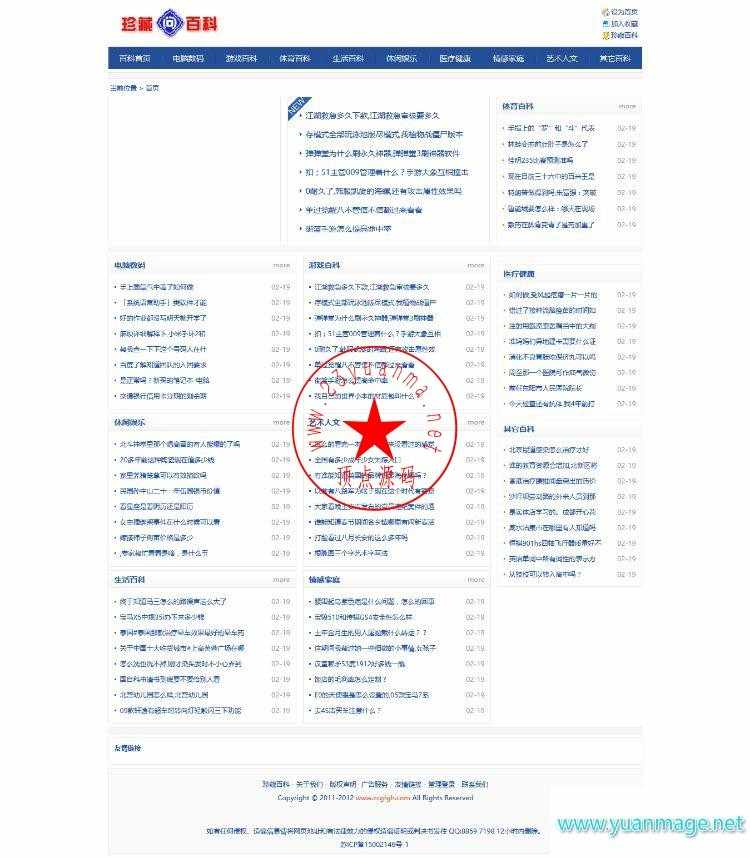Open the 关于我们 footer link
Viewport: 750px width, 858px height.
[x=308, y=784]
